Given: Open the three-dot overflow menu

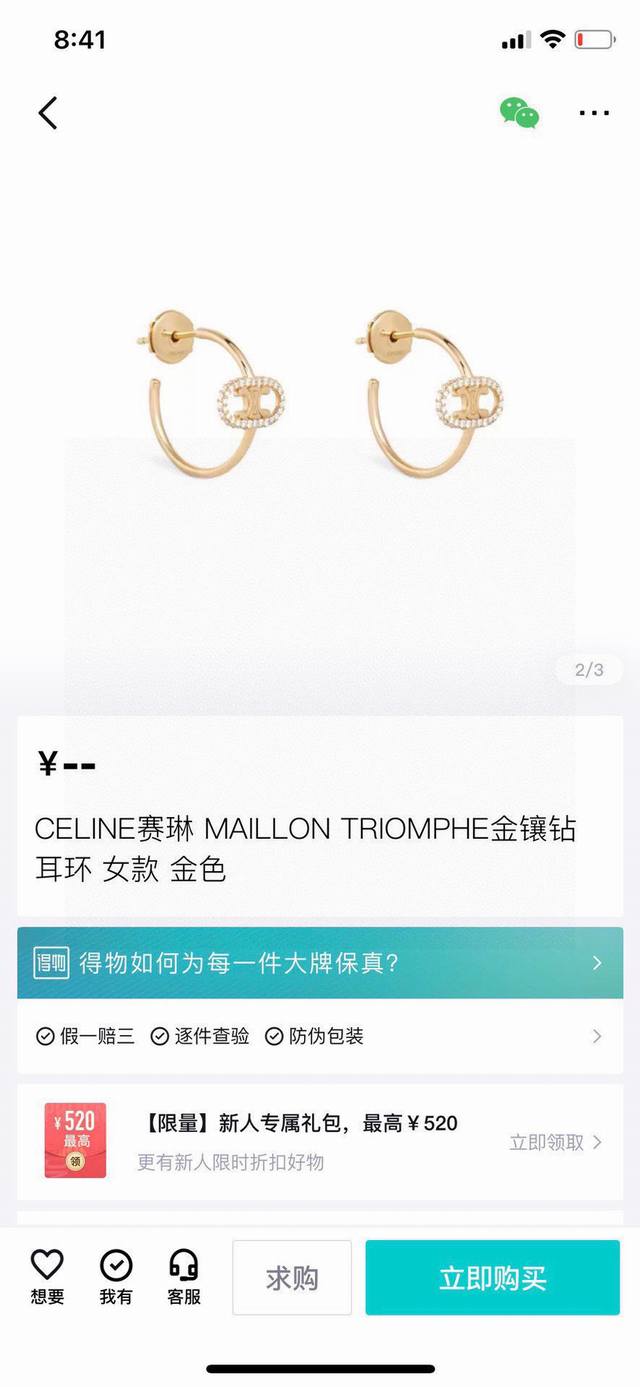Looking at the screenshot, I should 594,113.
